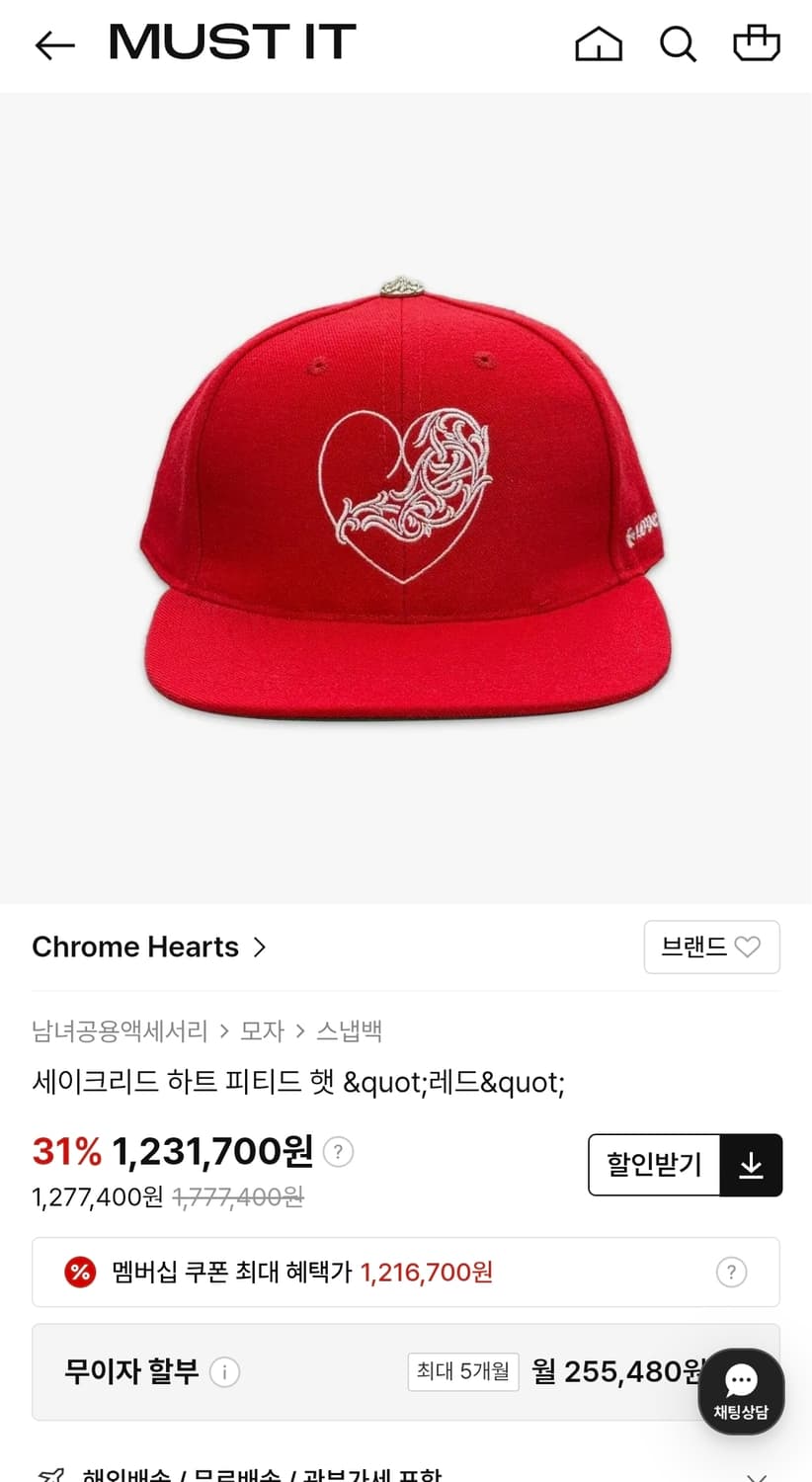Open the search icon
This screenshot has width=812, height=1482.
[678, 43]
